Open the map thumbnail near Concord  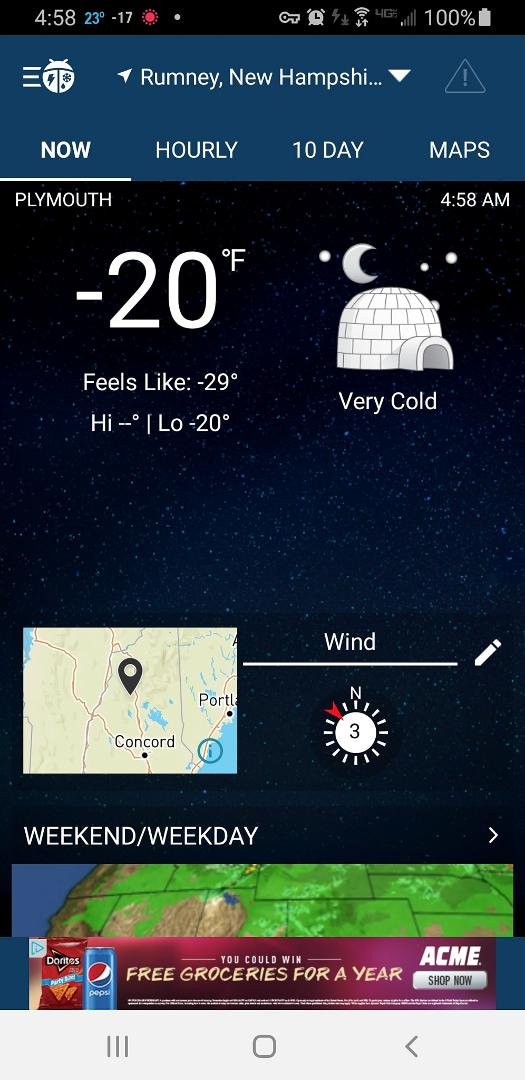130,700
